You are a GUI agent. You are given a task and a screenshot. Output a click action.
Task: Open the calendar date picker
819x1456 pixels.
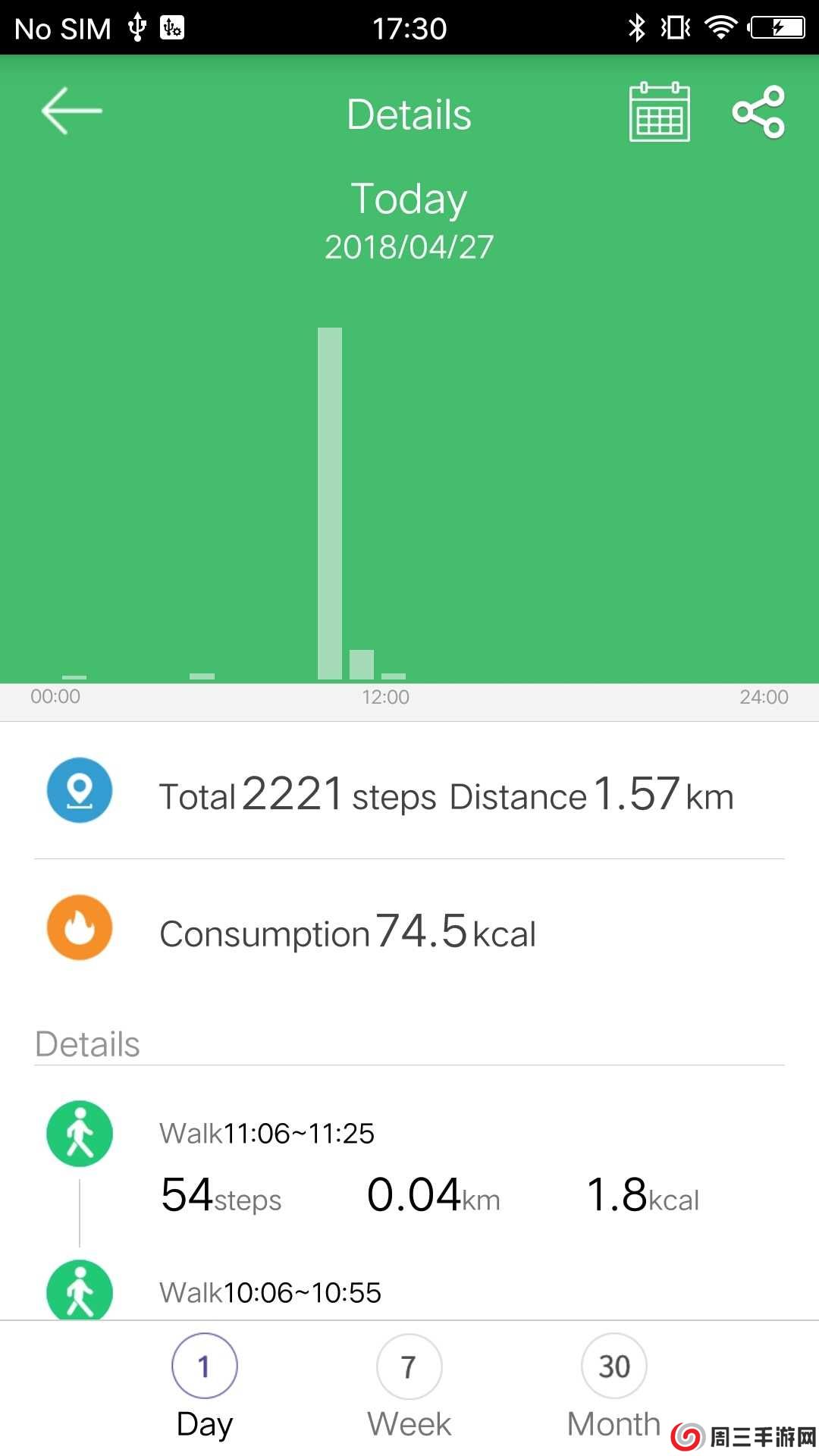[659, 112]
